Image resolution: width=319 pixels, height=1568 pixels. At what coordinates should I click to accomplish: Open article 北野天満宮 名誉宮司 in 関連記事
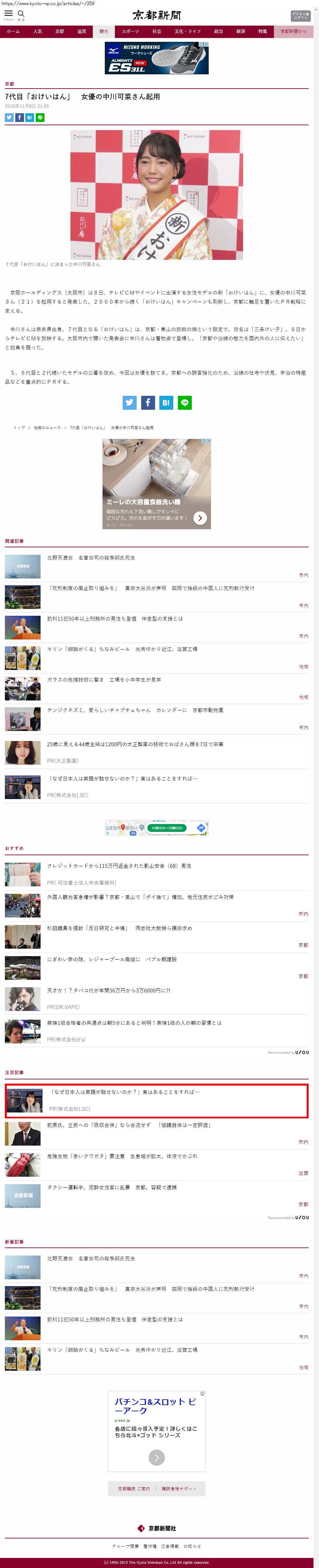91,558
